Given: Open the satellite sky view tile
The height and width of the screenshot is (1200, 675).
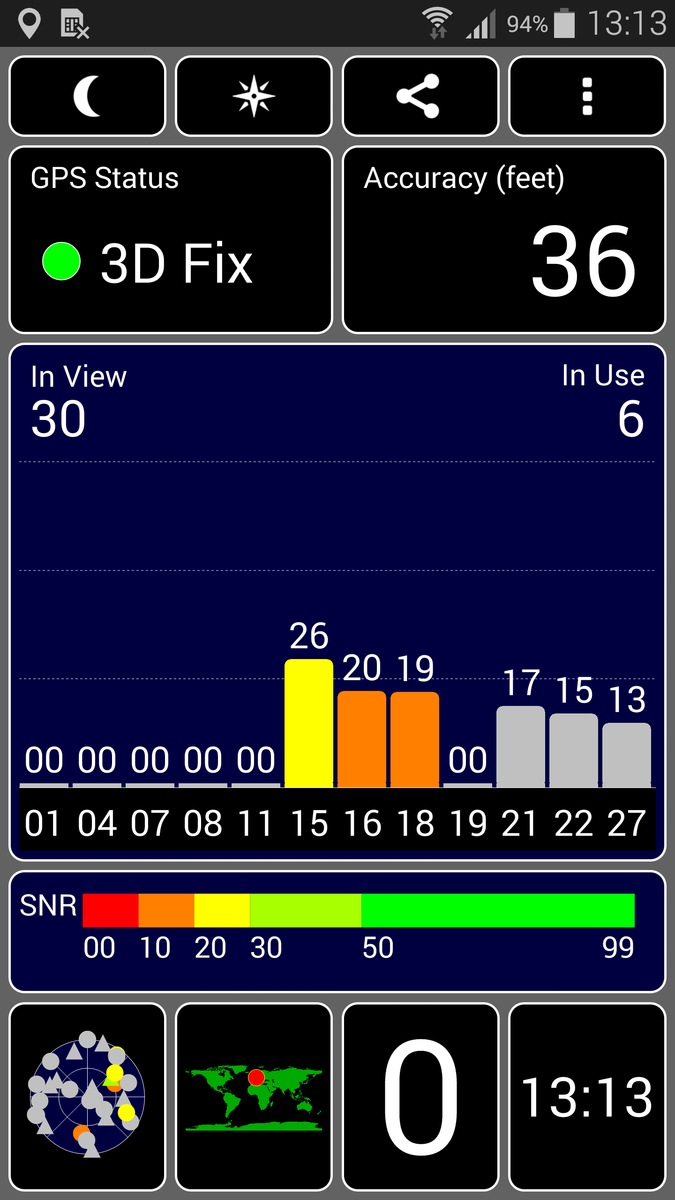Looking at the screenshot, I should (x=87, y=1096).
